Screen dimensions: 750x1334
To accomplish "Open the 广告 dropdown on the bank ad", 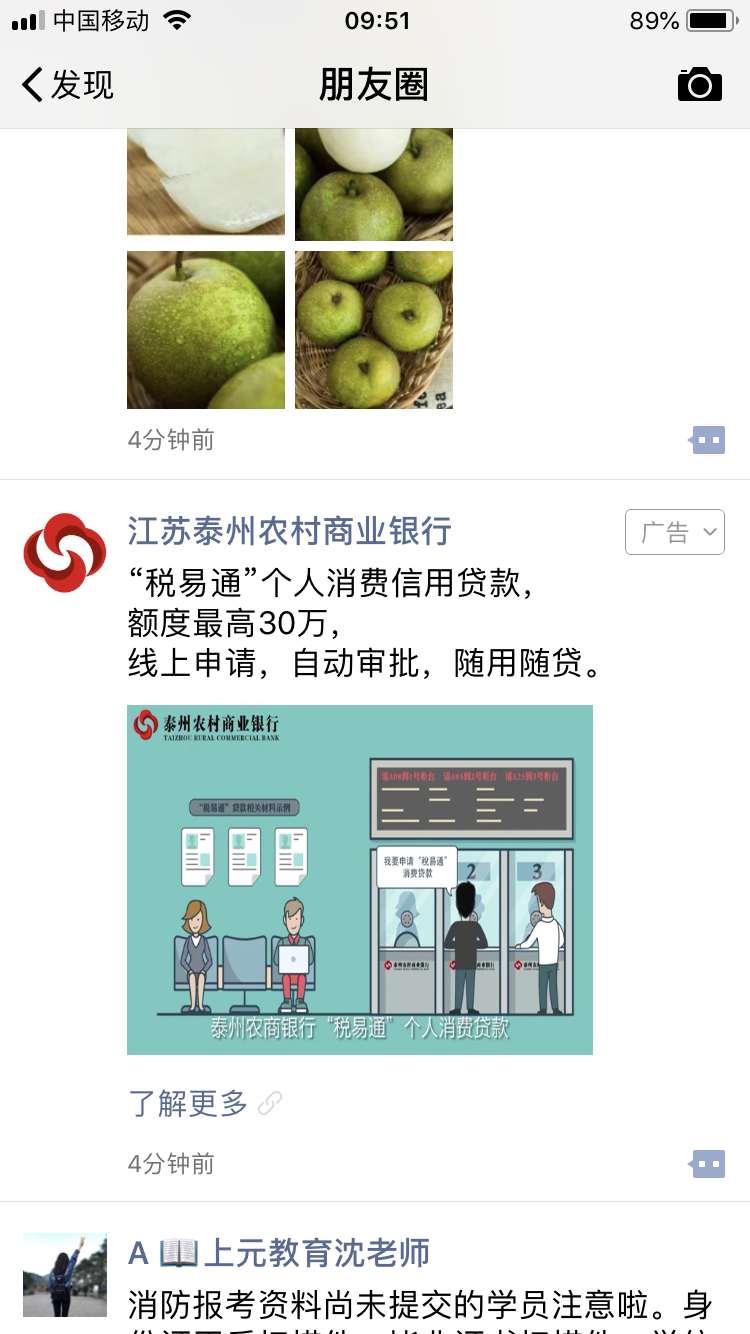I will click(x=674, y=532).
